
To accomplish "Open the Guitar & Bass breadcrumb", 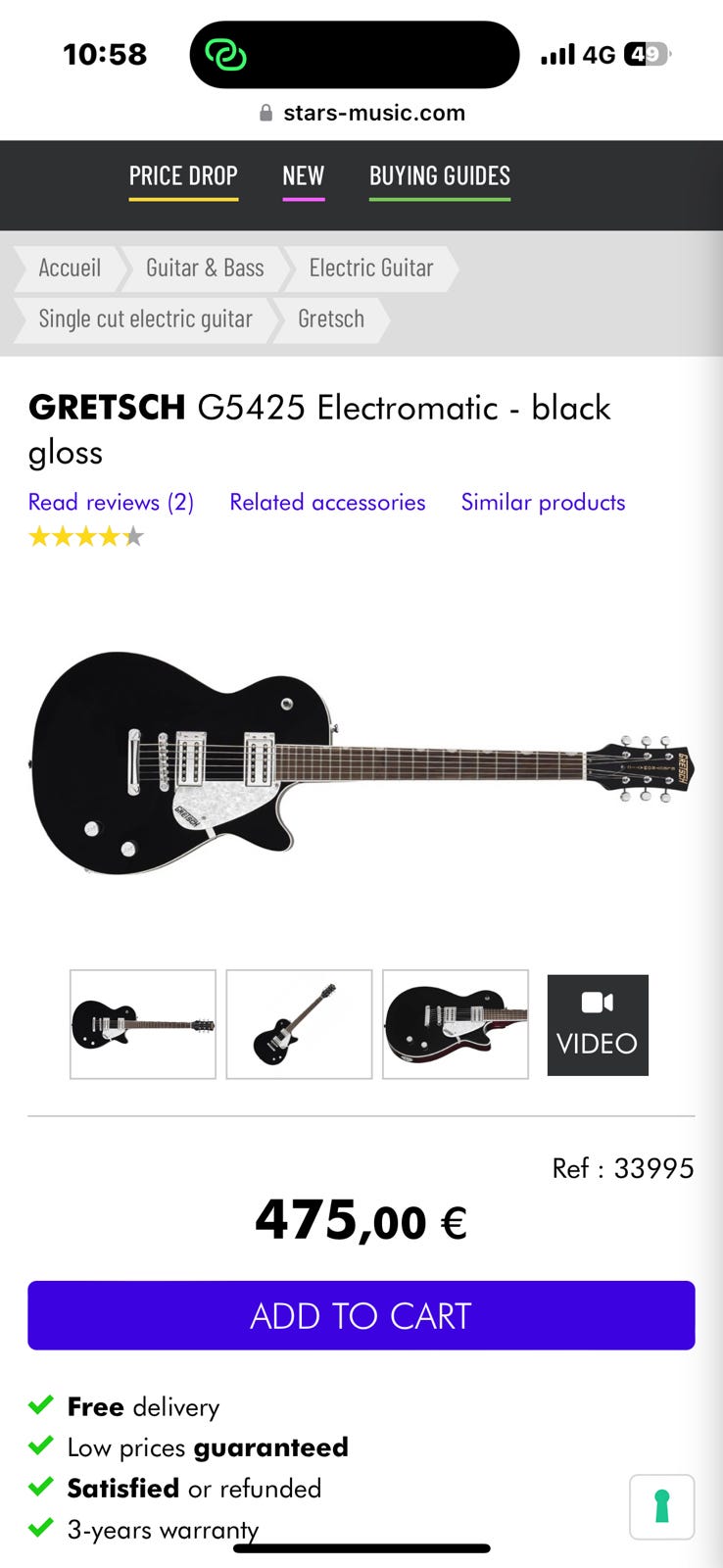I will [205, 269].
